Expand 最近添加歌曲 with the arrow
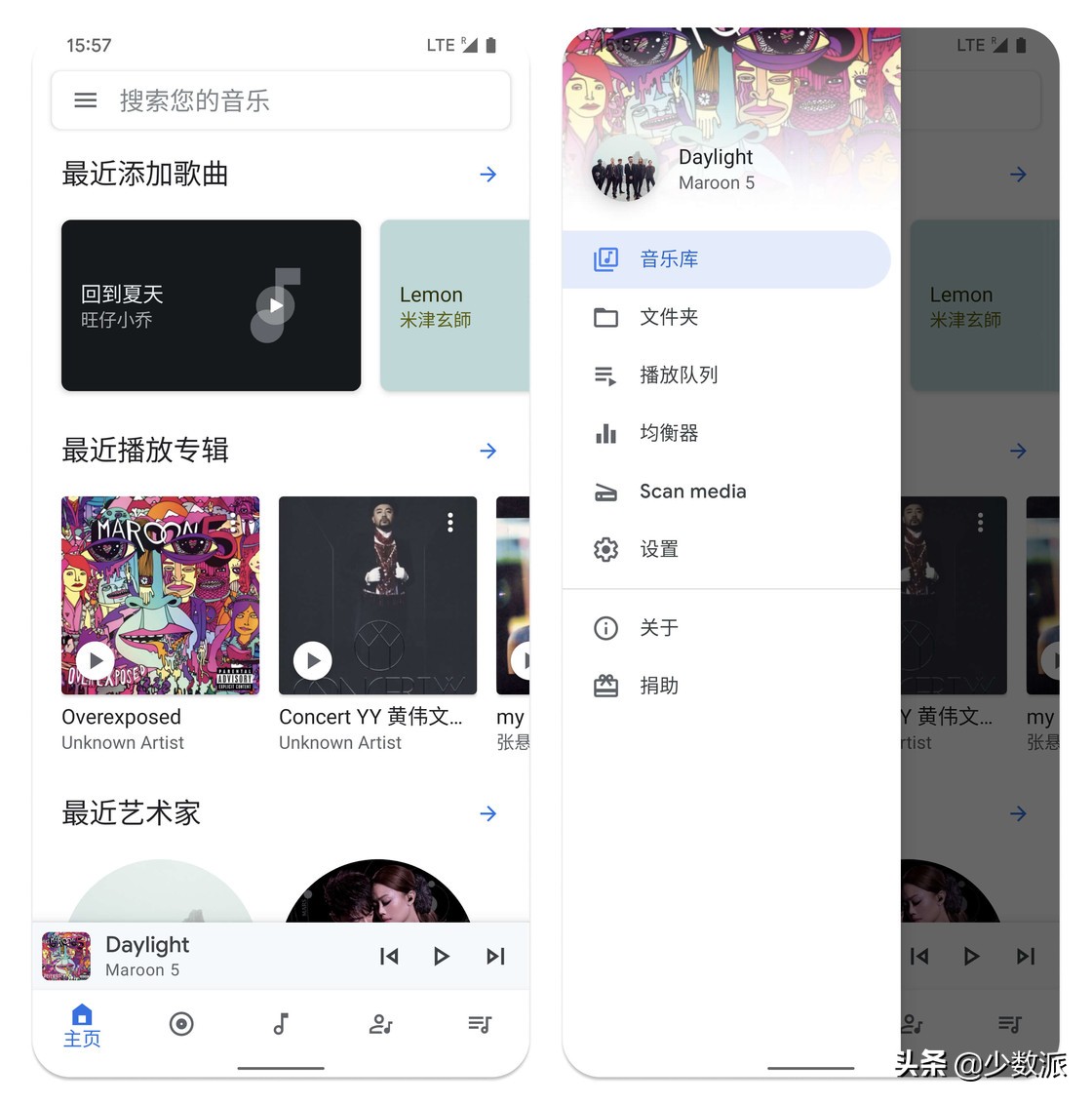Screen dimensions: 1092x1104 pyautogui.click(x=487, y=175)
